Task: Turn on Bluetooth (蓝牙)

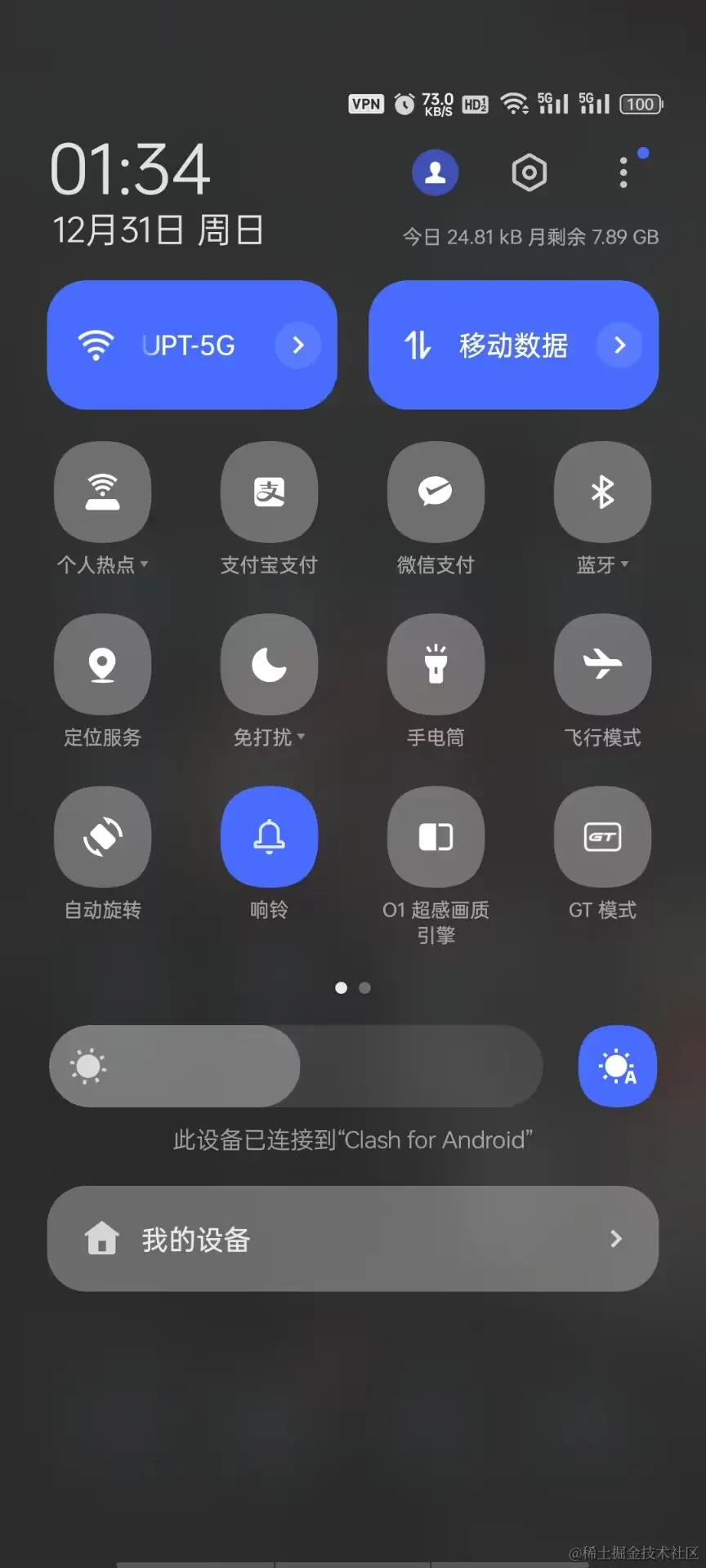Action: (602, 492)
